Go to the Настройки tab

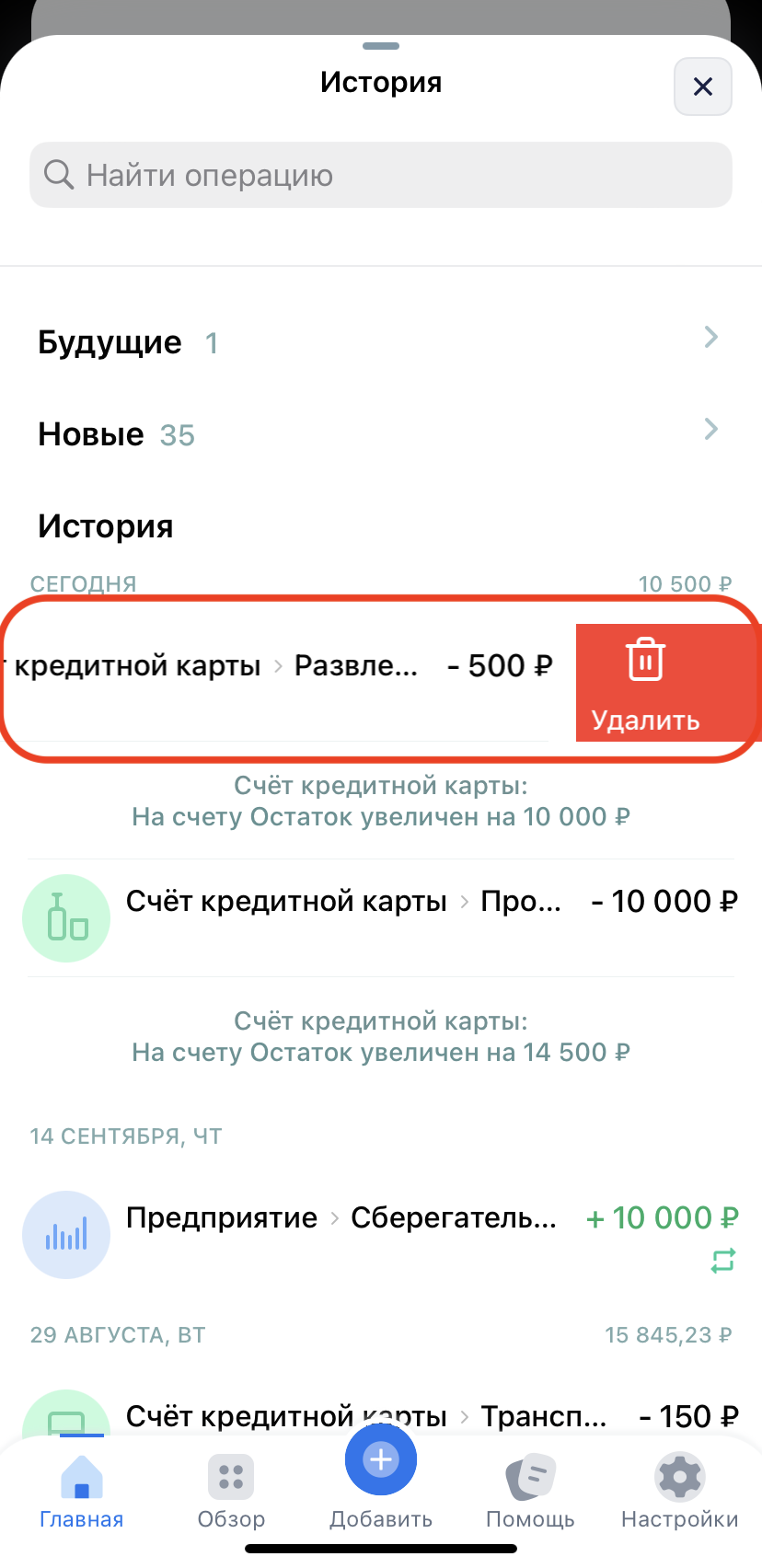pos(679,1493)
